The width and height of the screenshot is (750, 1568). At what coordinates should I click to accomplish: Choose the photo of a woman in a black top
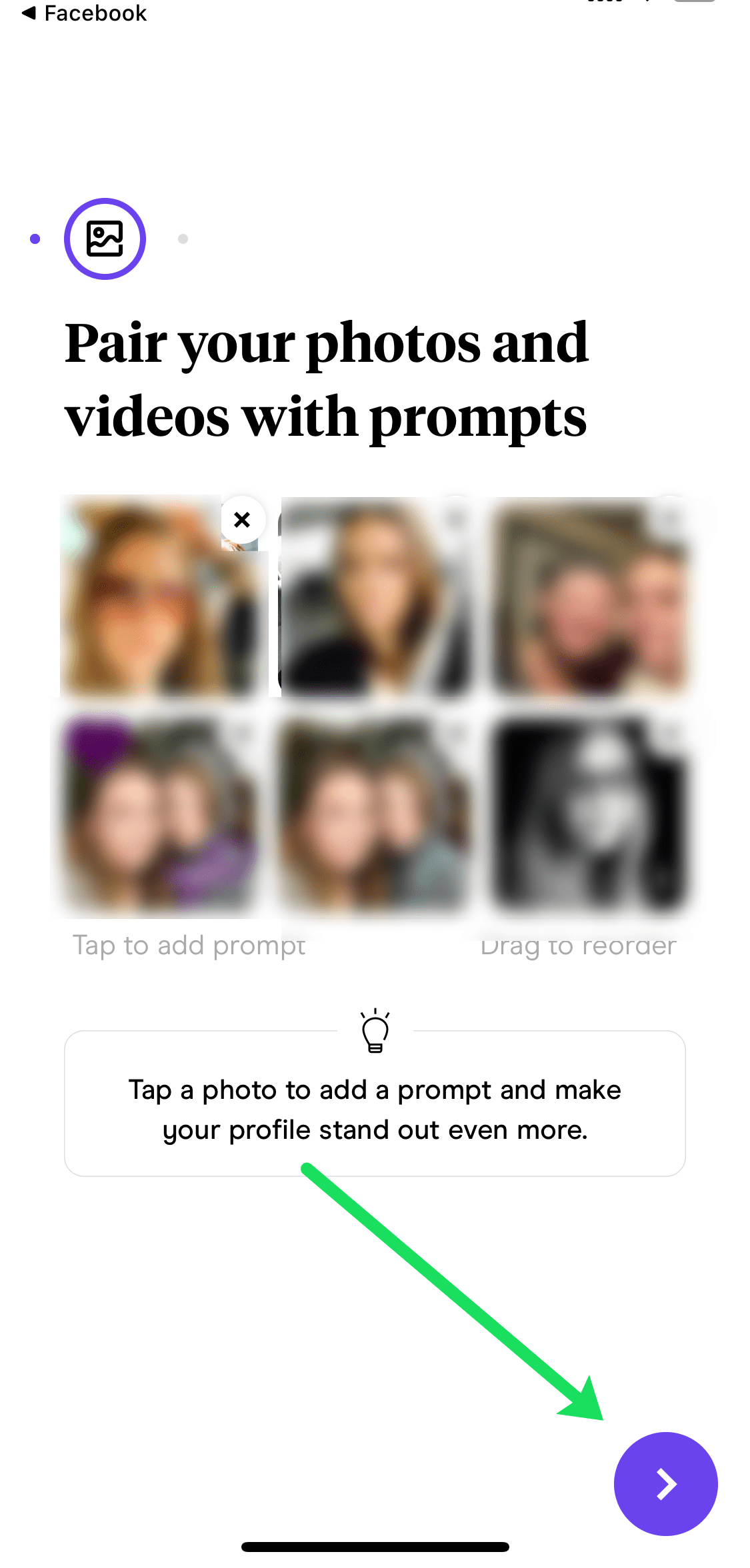(375, 597)
